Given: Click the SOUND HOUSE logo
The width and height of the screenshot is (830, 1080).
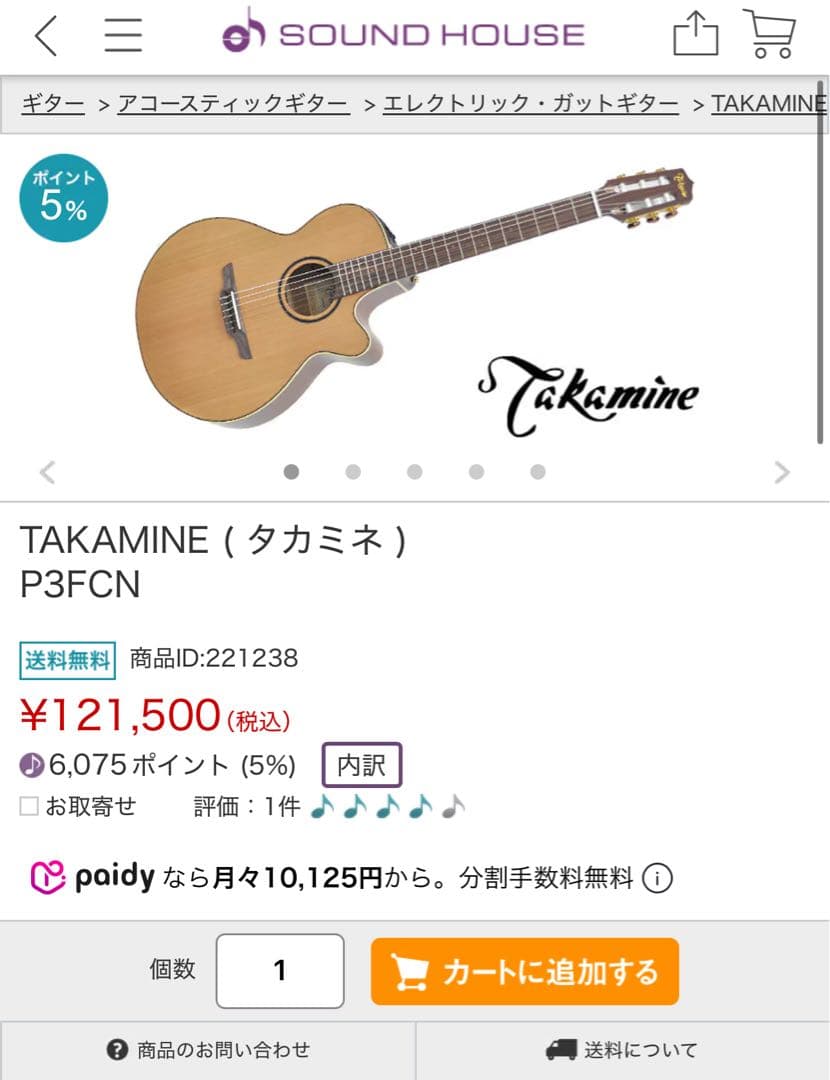Looking at the screenshot, I should pyautogui.click(x=400, y=33).
